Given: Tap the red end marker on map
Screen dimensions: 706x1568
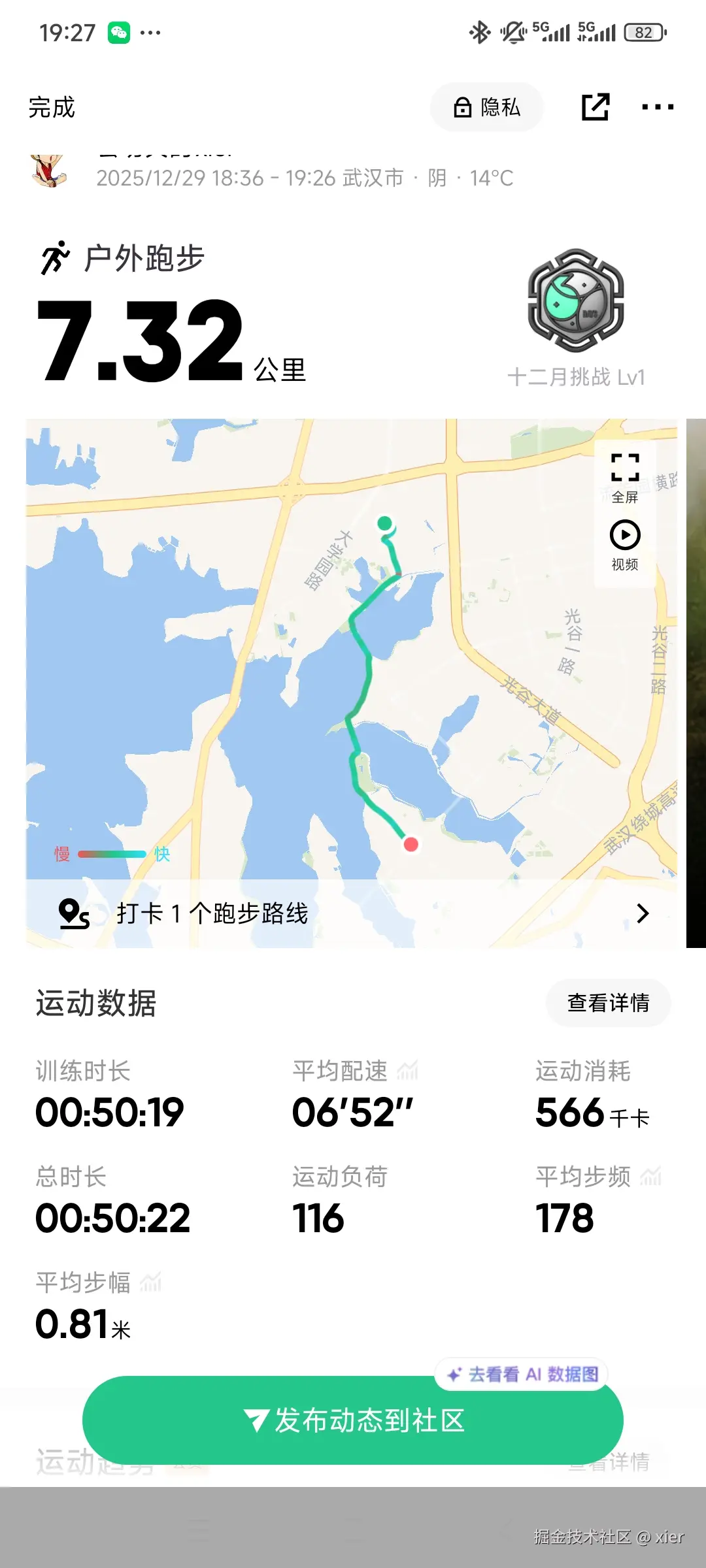Looking at the screenshot, I should (x=411, y=843).
